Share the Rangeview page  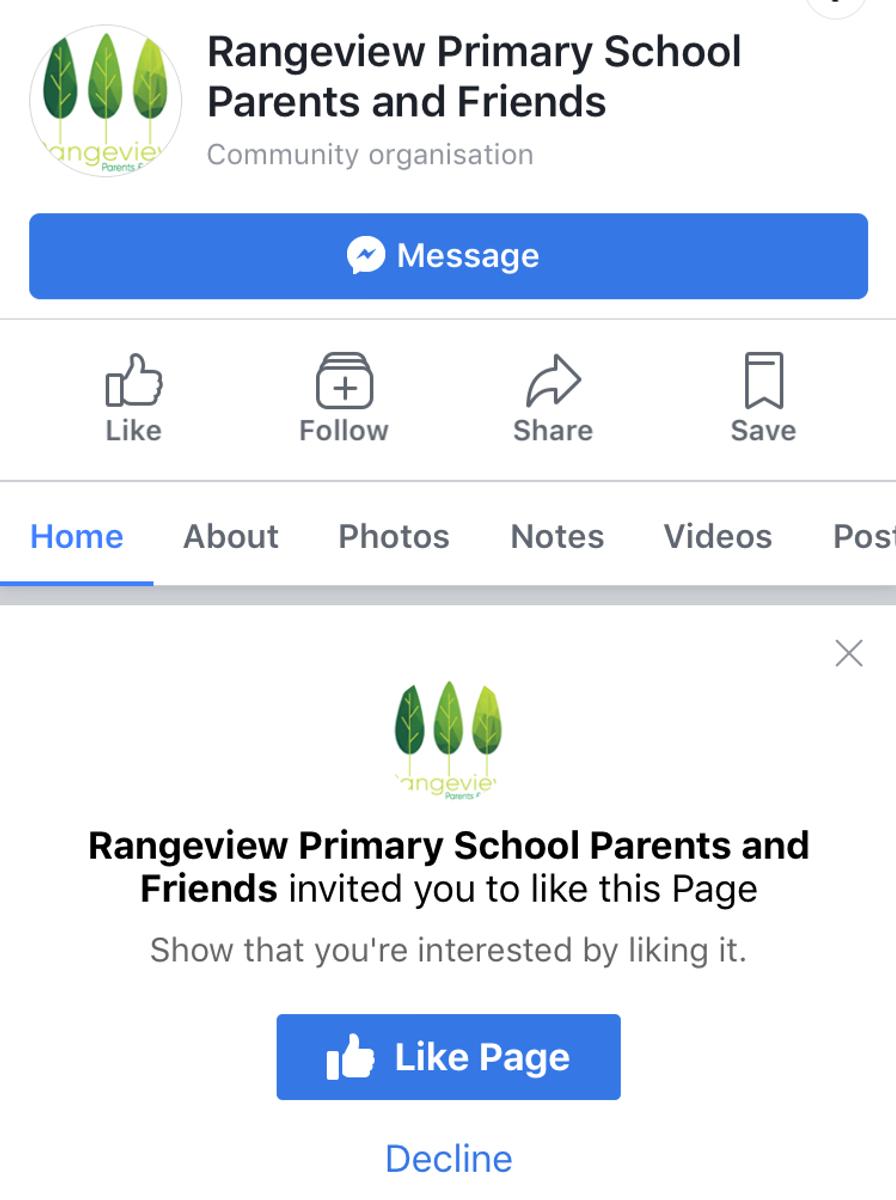[x=553, y=398]
